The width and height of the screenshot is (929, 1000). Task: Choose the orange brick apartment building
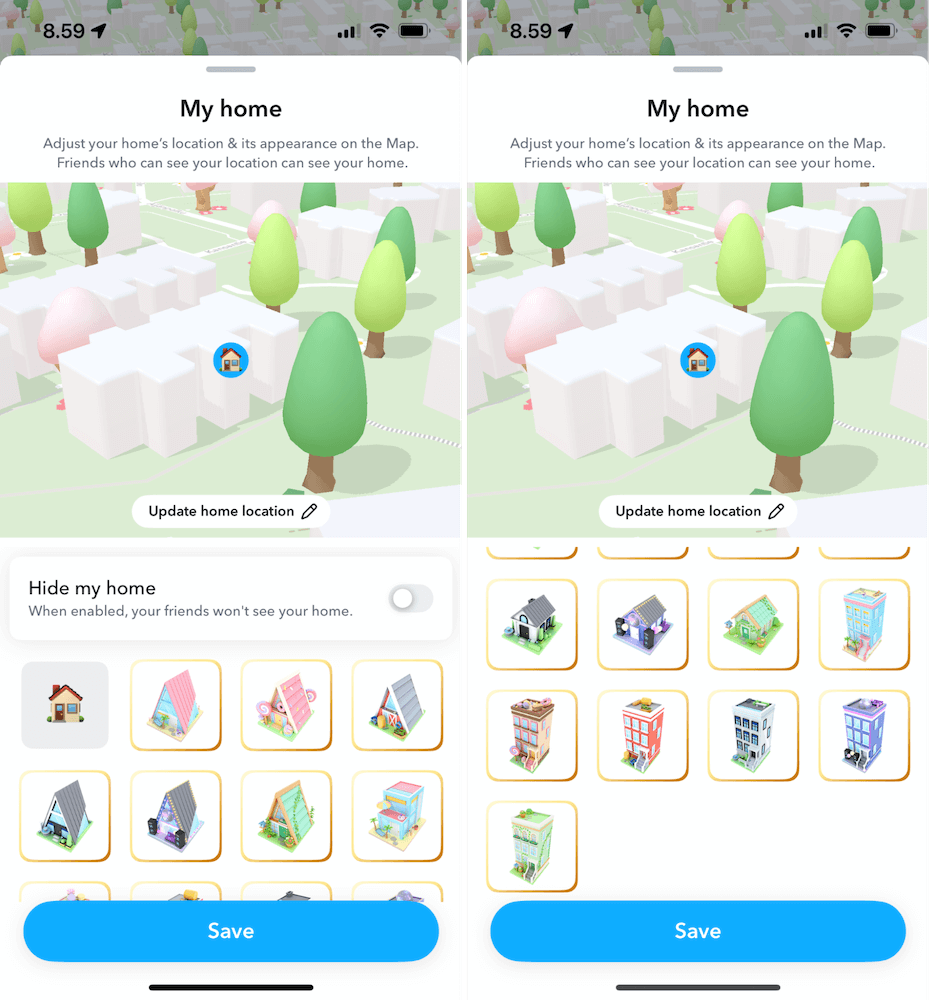coord(532,735)
